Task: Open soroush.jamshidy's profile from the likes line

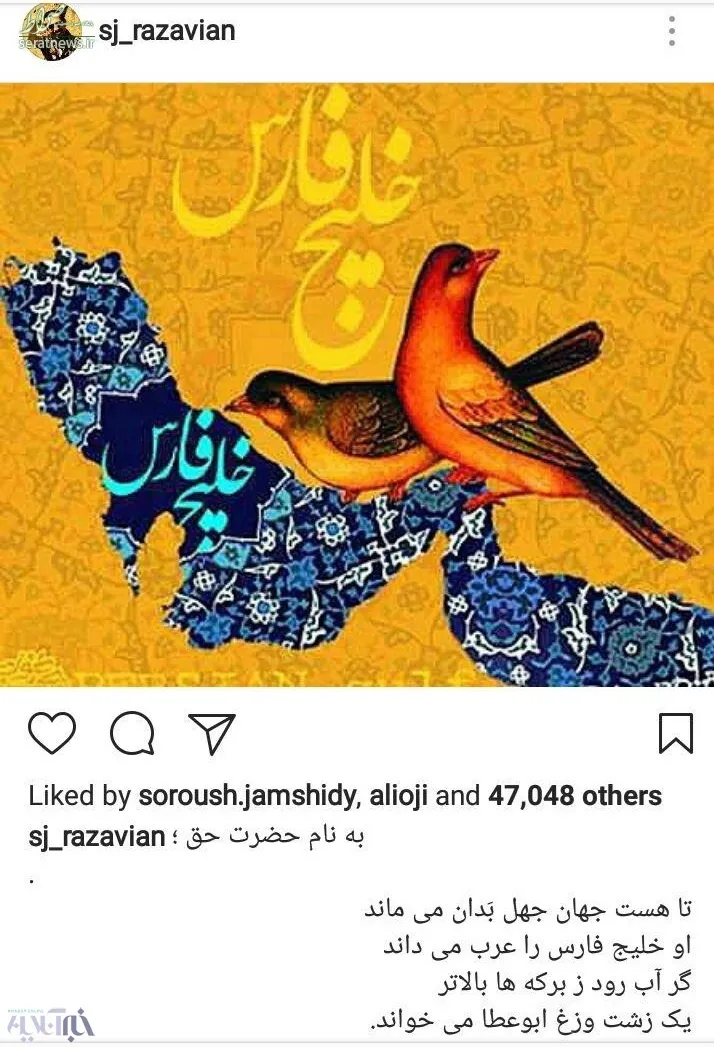Action: click(247, 796)
